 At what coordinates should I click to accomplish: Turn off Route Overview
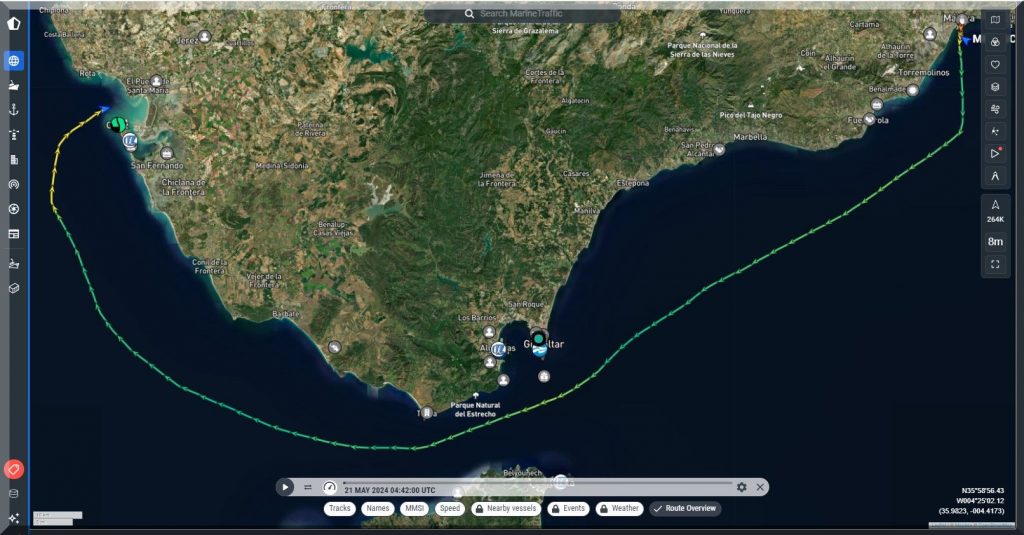point(685,509)
